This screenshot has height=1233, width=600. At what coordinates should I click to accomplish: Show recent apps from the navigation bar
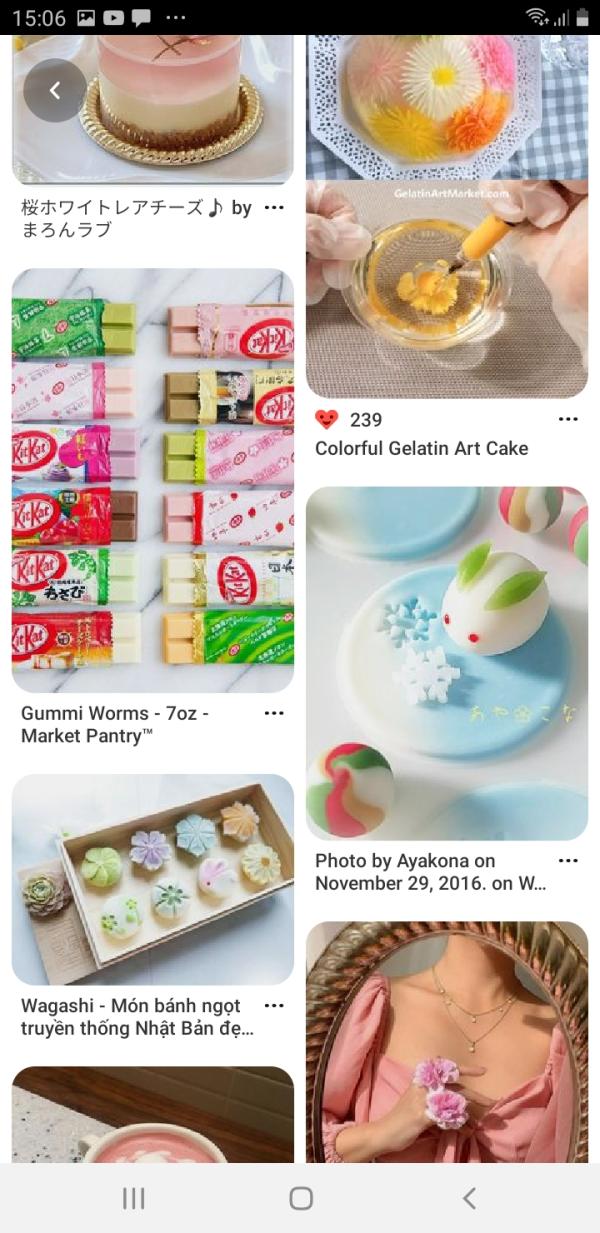pos(133,1198)
